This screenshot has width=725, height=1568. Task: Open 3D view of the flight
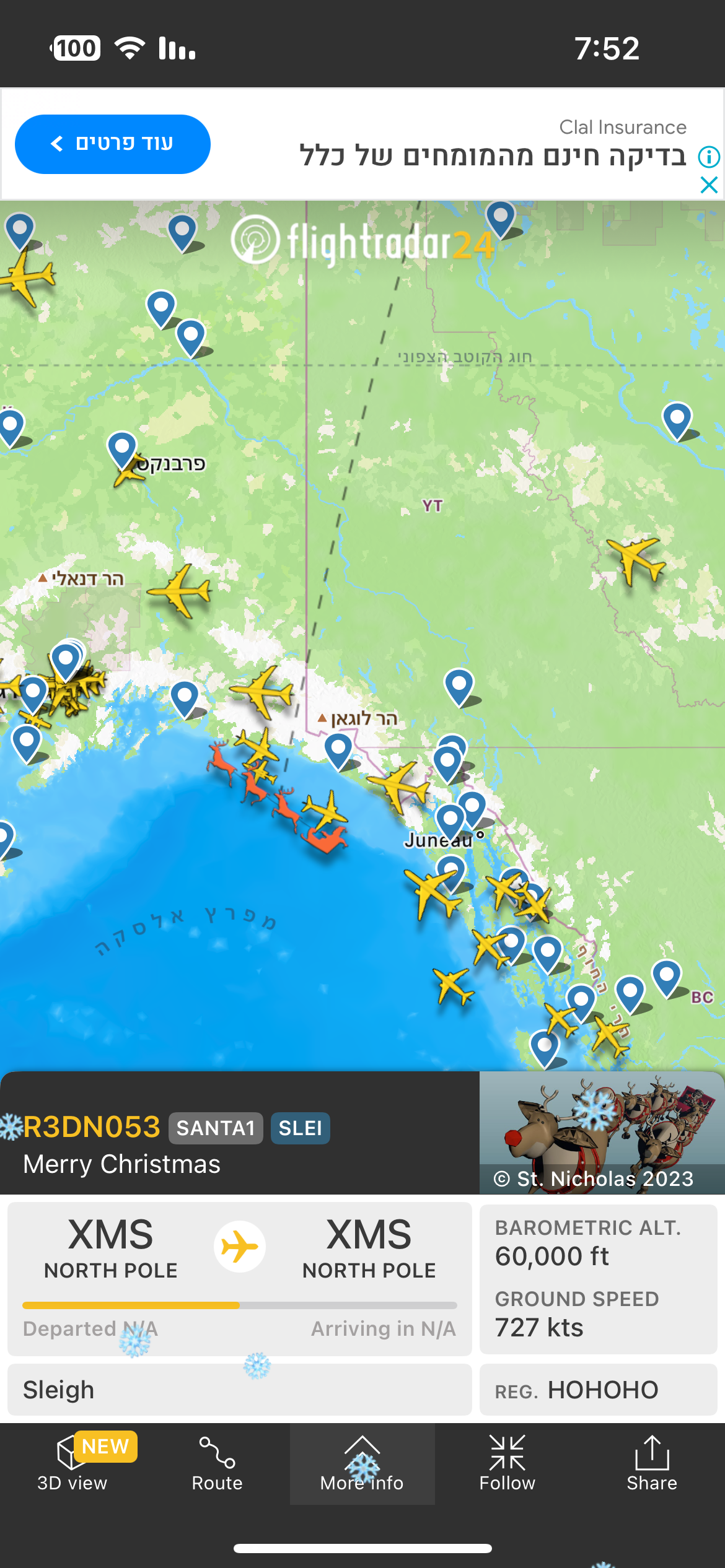click(x=72, y=1464)
